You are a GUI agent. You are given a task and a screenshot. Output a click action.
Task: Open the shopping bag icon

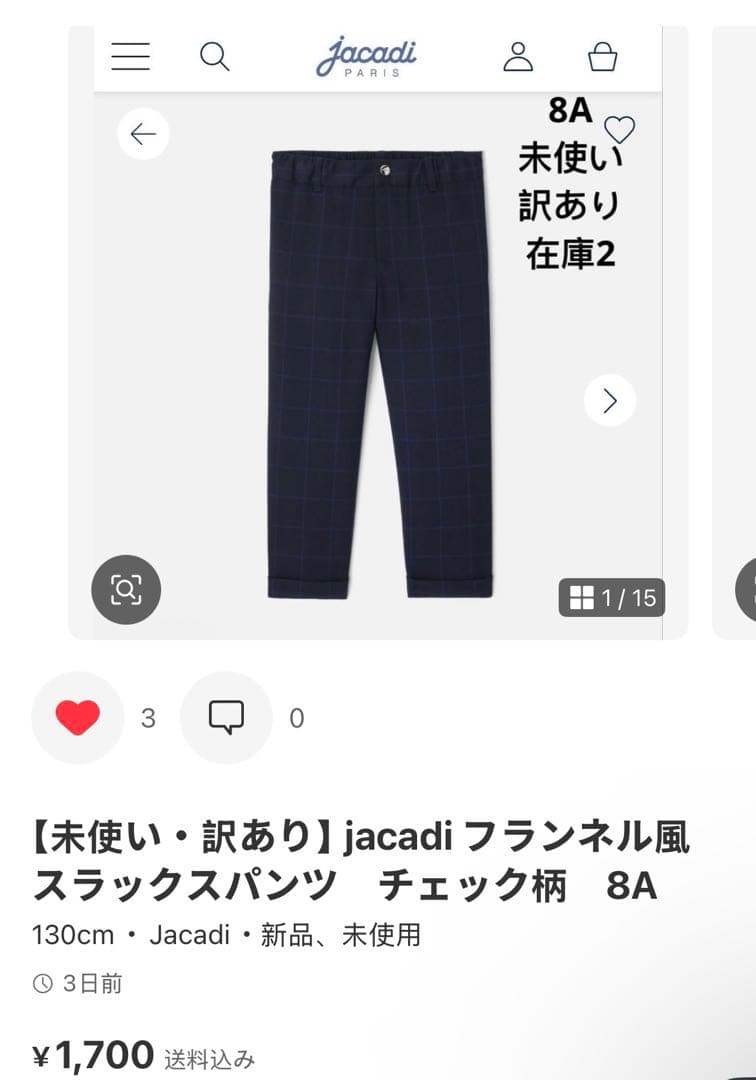(x=603, y=58)
